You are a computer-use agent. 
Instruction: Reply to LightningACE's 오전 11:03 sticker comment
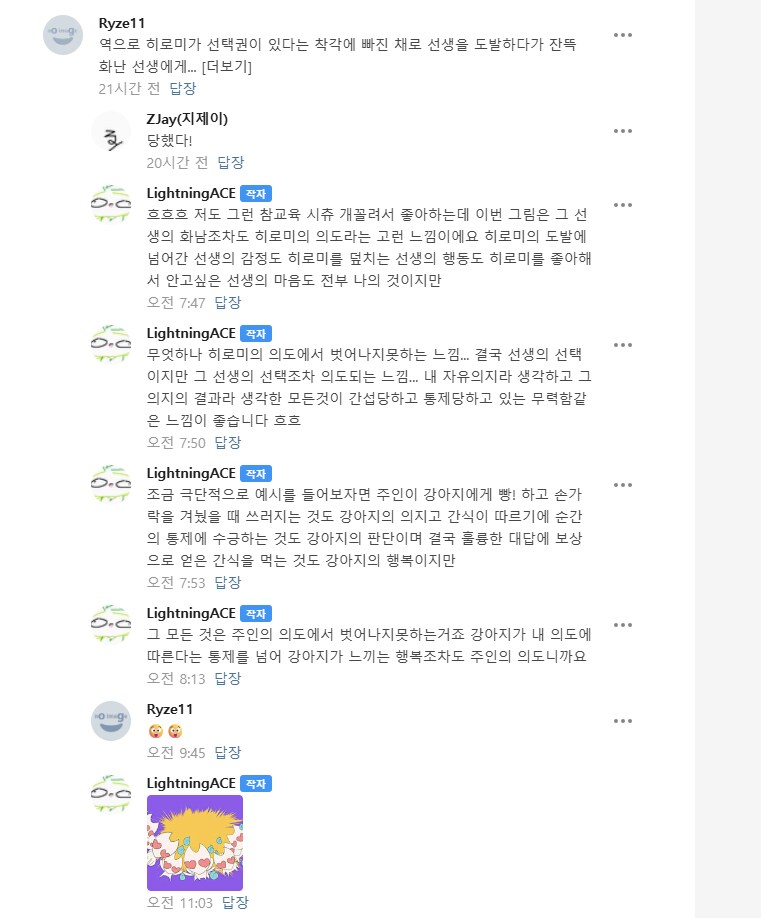(x=235, y=902)
